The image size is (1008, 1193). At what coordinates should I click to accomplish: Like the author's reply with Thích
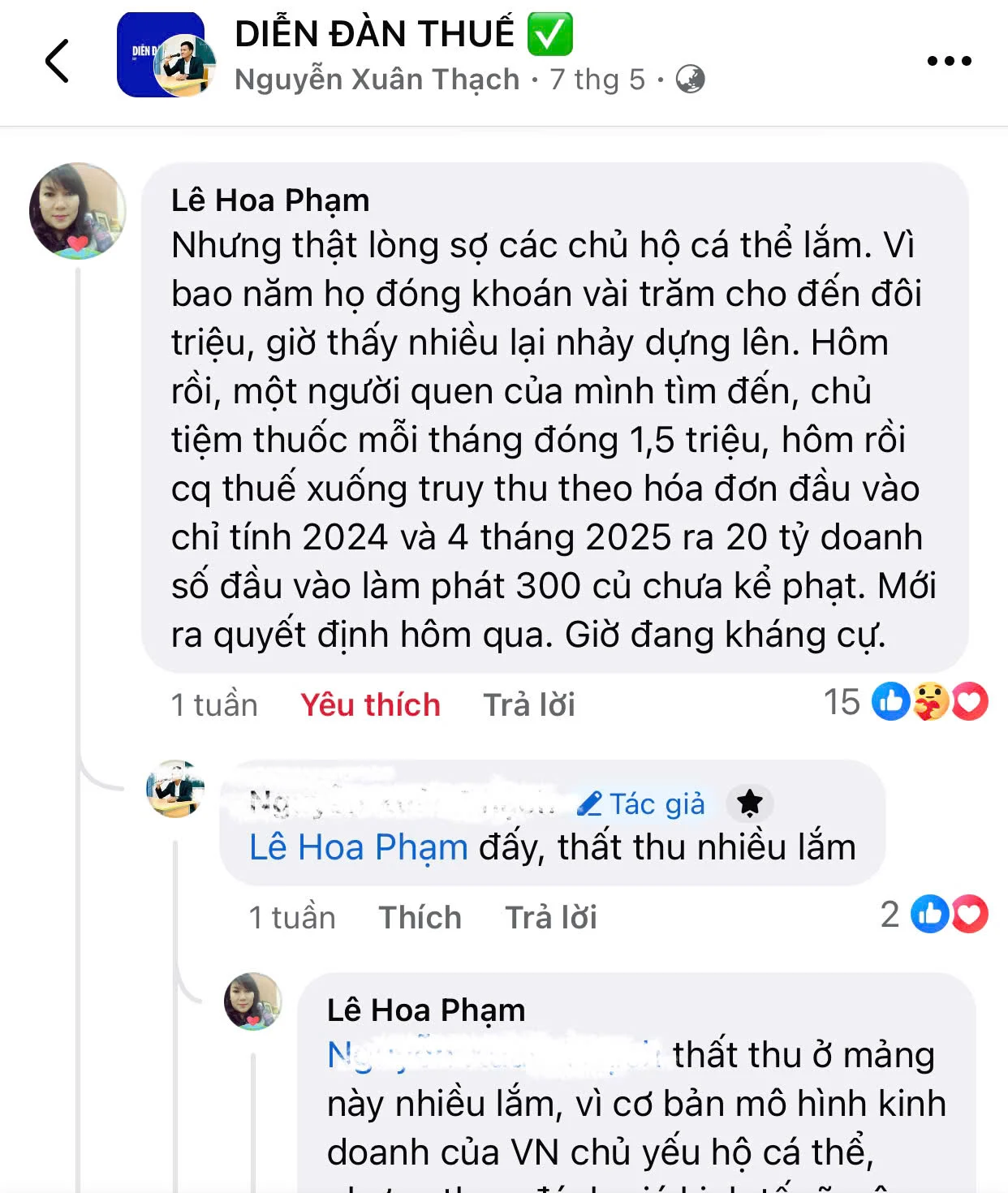420,917
